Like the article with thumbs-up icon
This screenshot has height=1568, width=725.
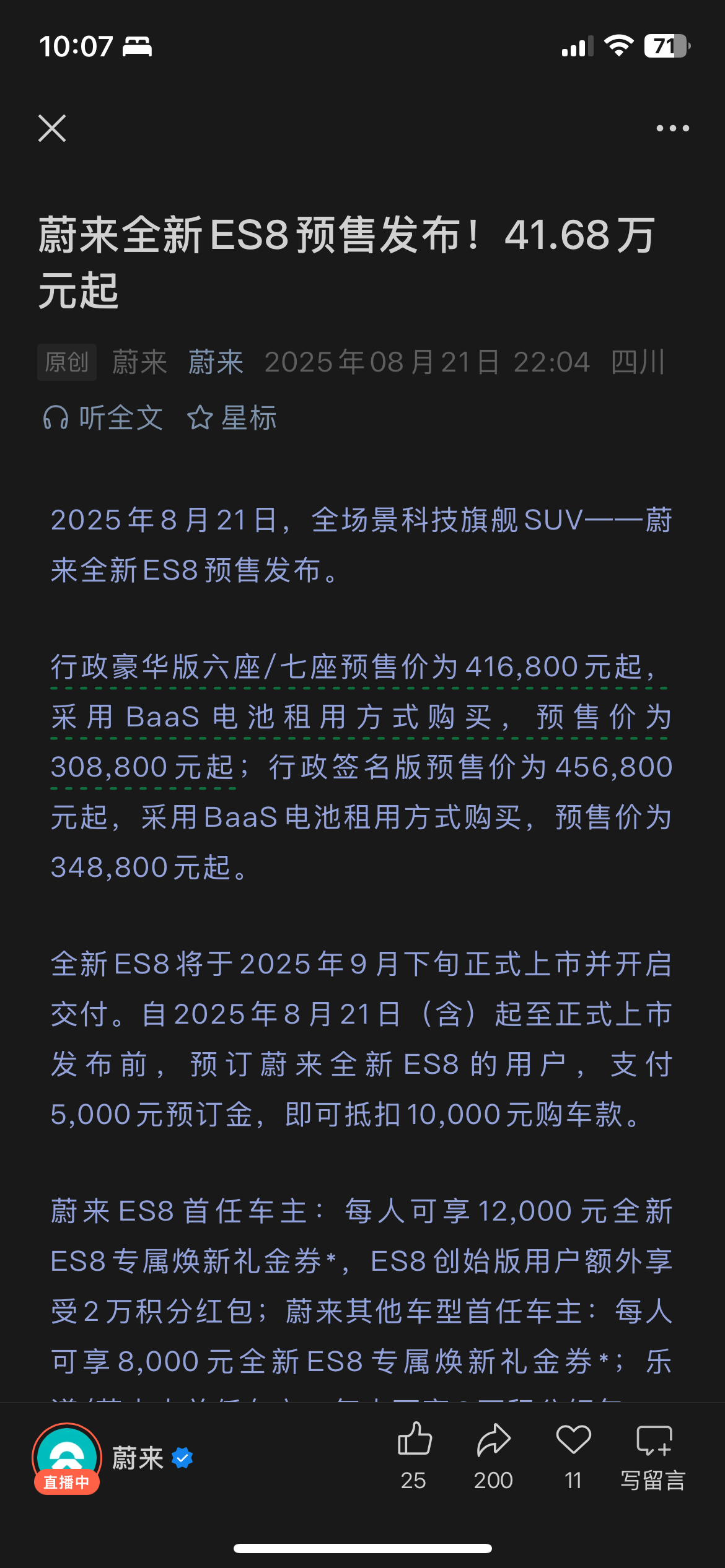point(414,1456)
